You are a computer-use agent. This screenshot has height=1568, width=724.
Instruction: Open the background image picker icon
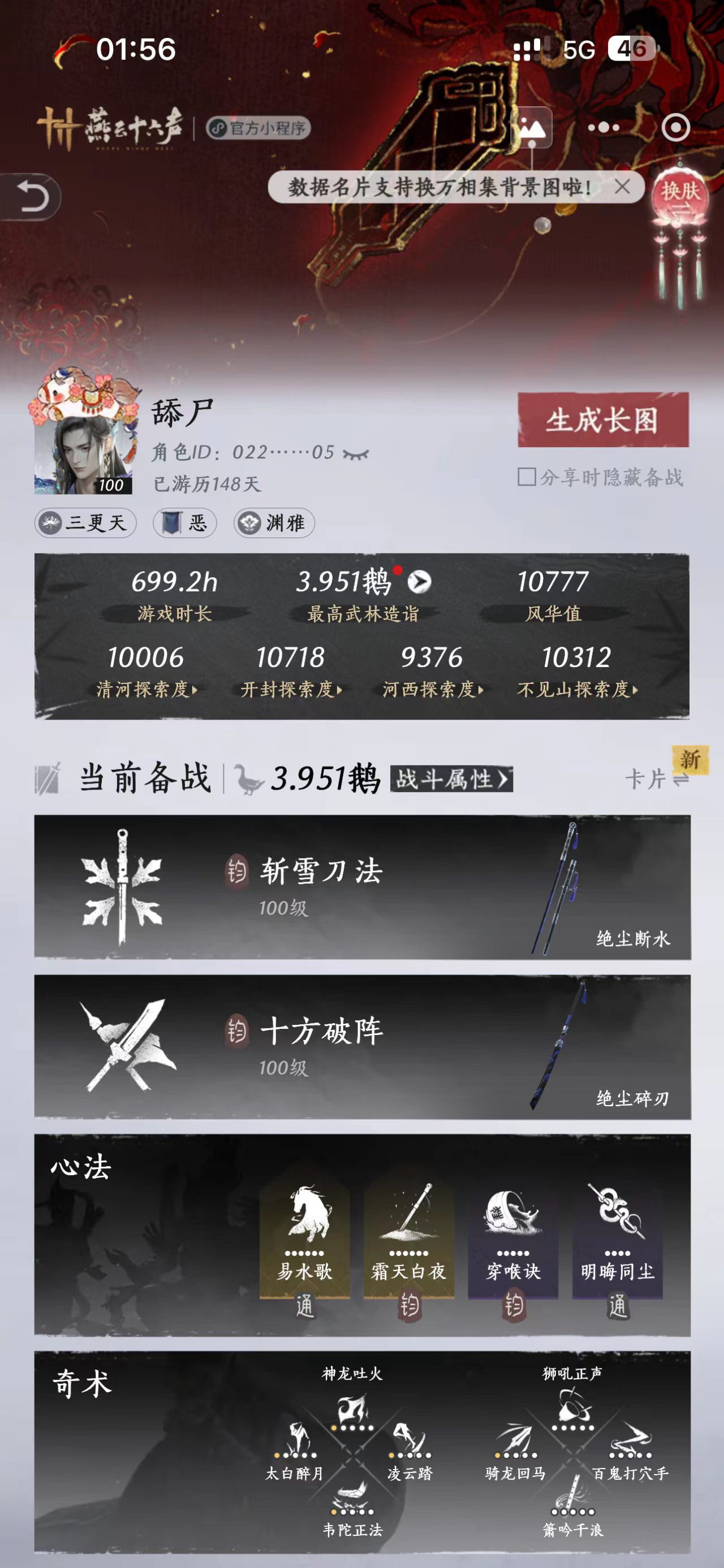pyautogui.click(x=532, y=128)
